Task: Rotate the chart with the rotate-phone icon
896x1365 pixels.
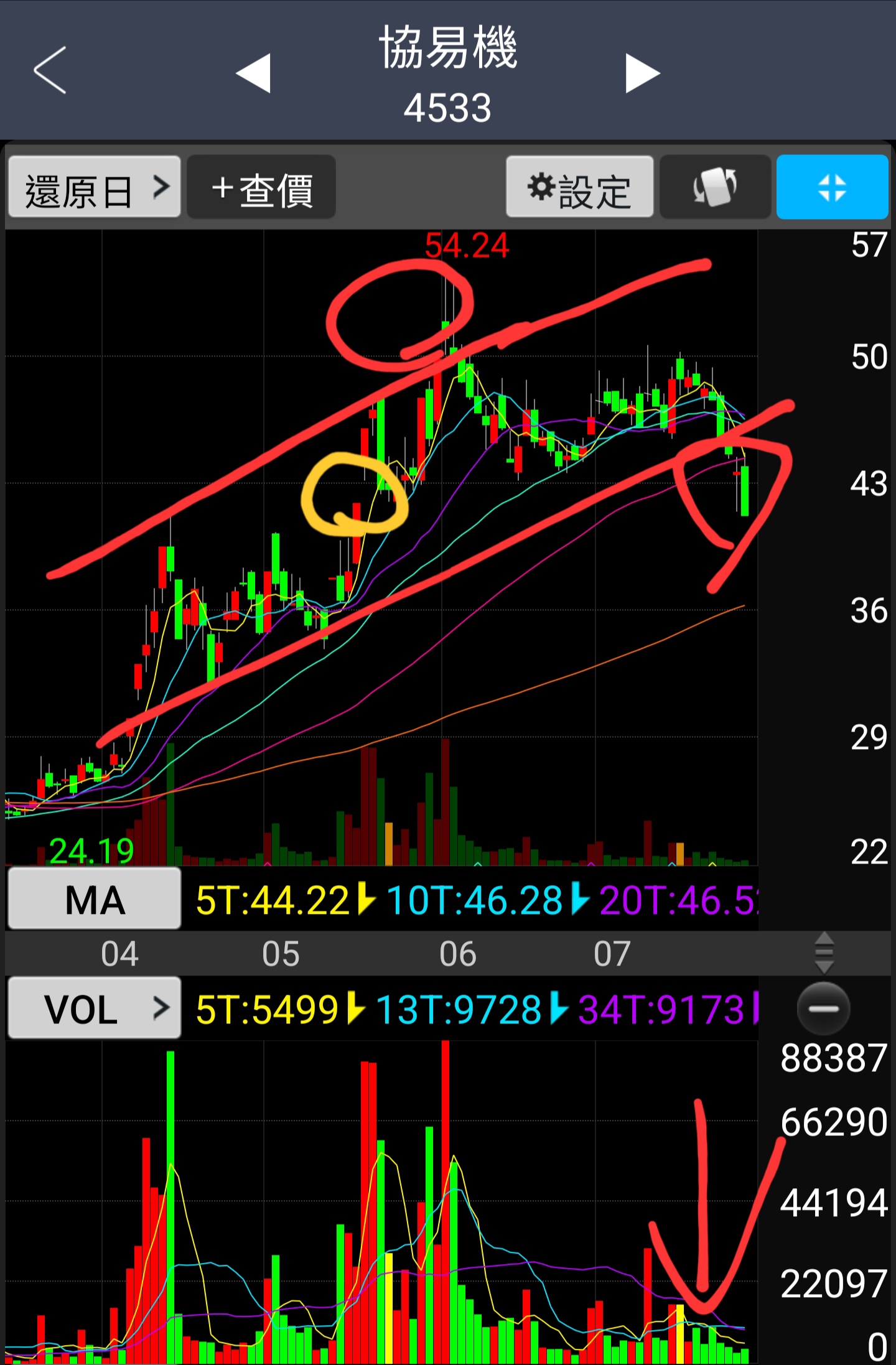Action: pos(715,188)
